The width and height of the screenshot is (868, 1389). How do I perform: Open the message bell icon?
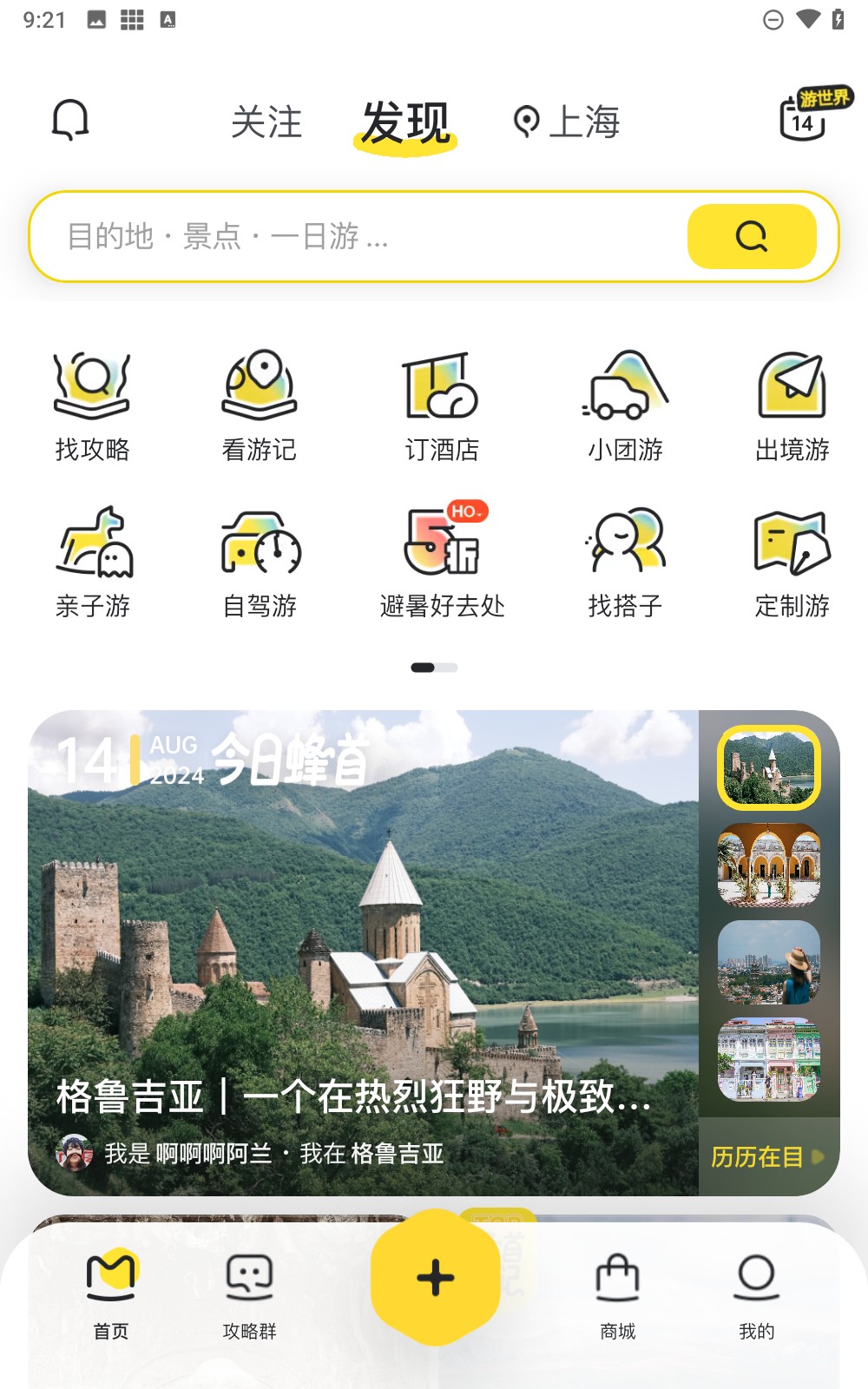(x=69, y=120)
